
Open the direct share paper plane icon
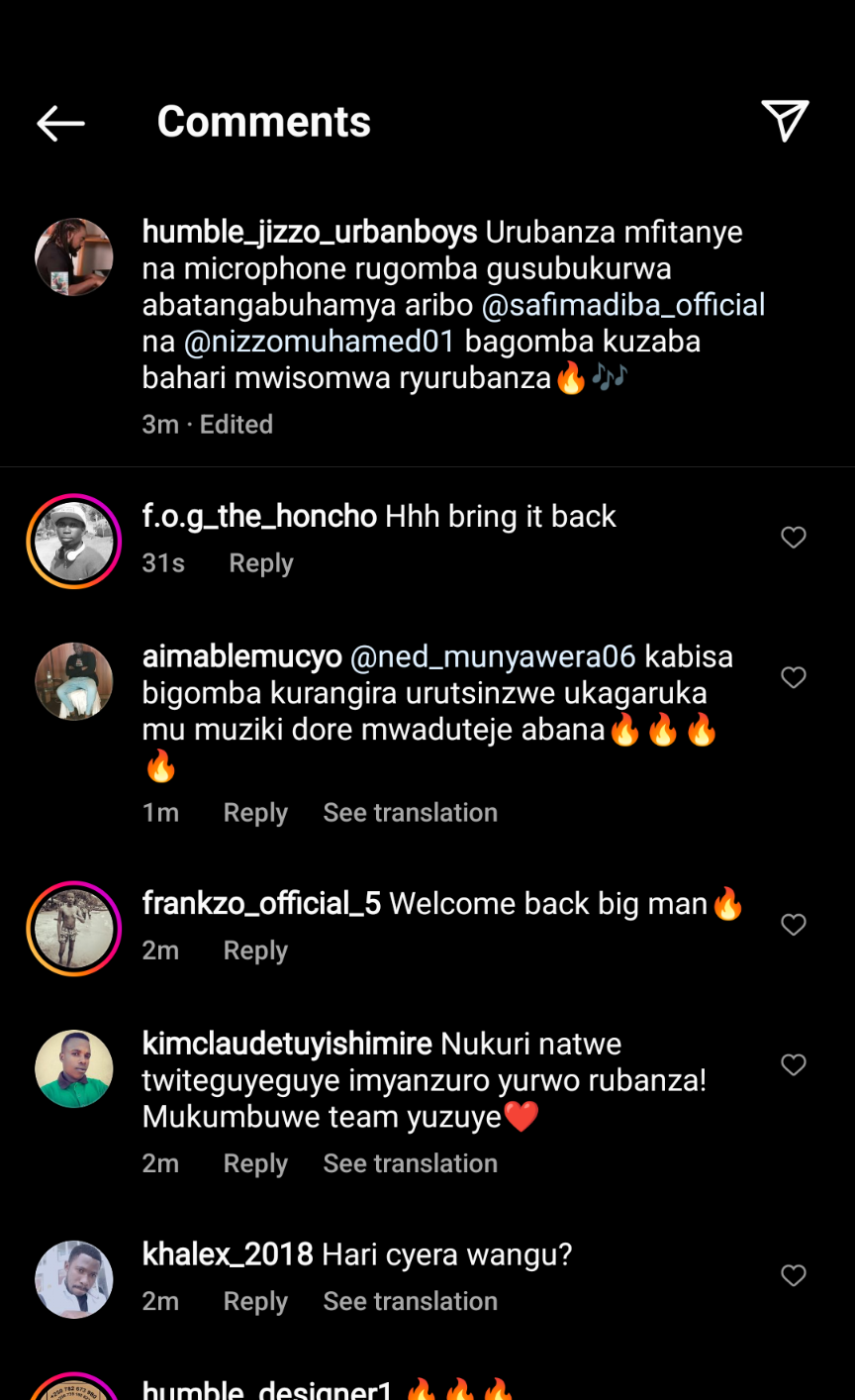(x=785, y=121)
